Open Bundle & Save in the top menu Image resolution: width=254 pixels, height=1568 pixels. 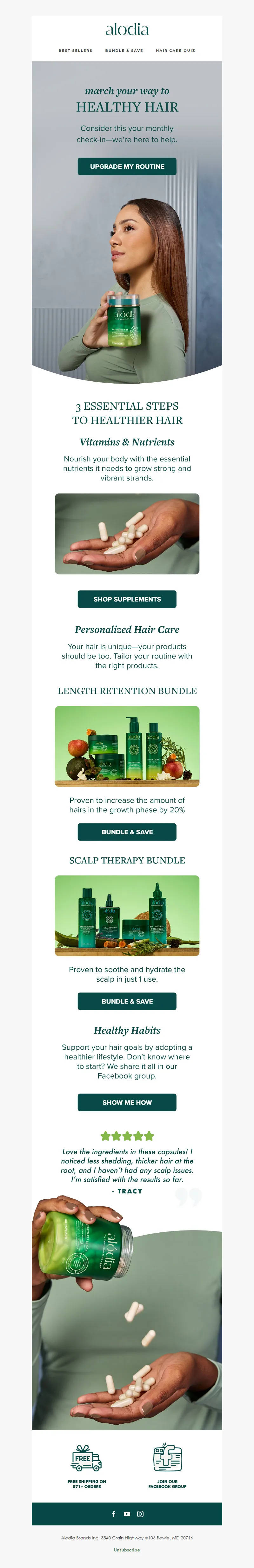pyautogui.click(x=124, y=51)
